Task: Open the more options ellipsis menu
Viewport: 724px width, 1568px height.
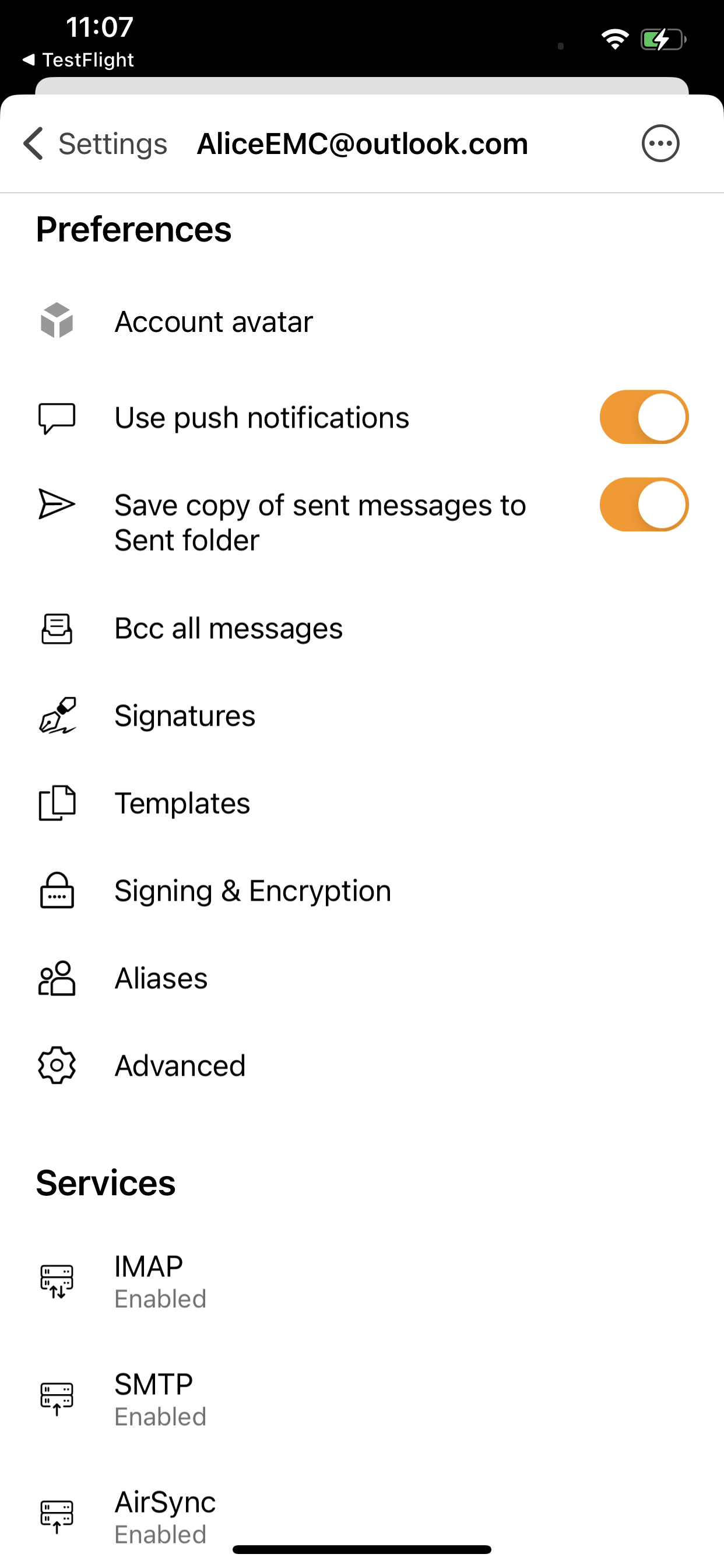Action: click(x=660, y=143)
